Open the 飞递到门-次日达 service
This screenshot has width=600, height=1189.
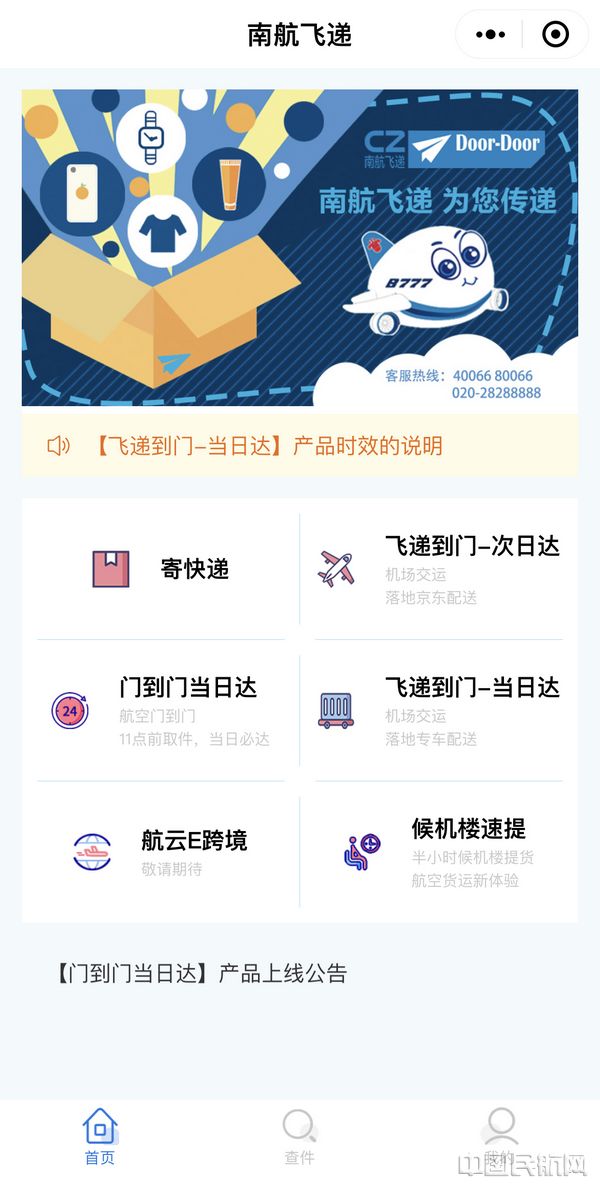pyautogui.click(x=438, y=569)
